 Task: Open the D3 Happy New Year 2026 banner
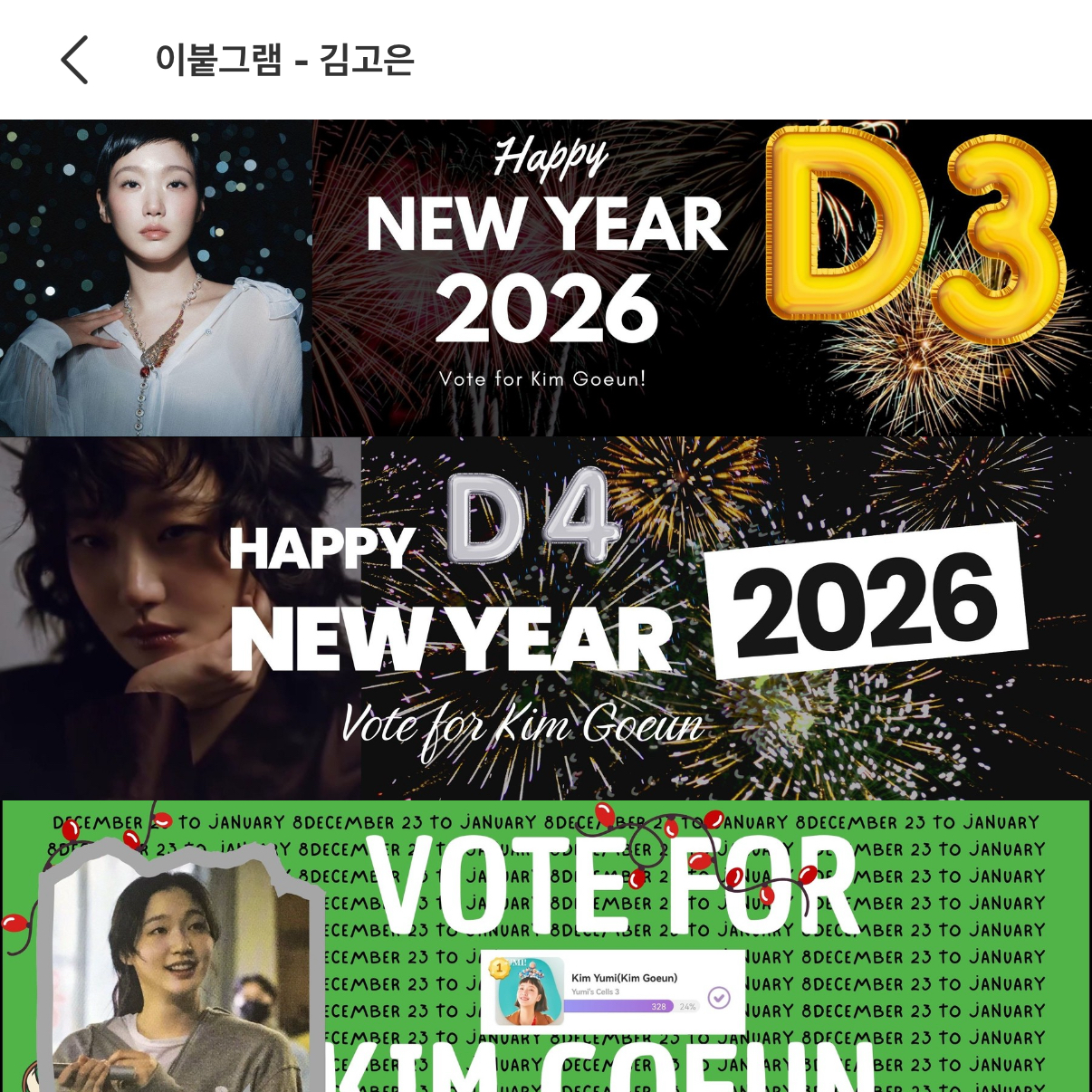(x=546, y=278)
